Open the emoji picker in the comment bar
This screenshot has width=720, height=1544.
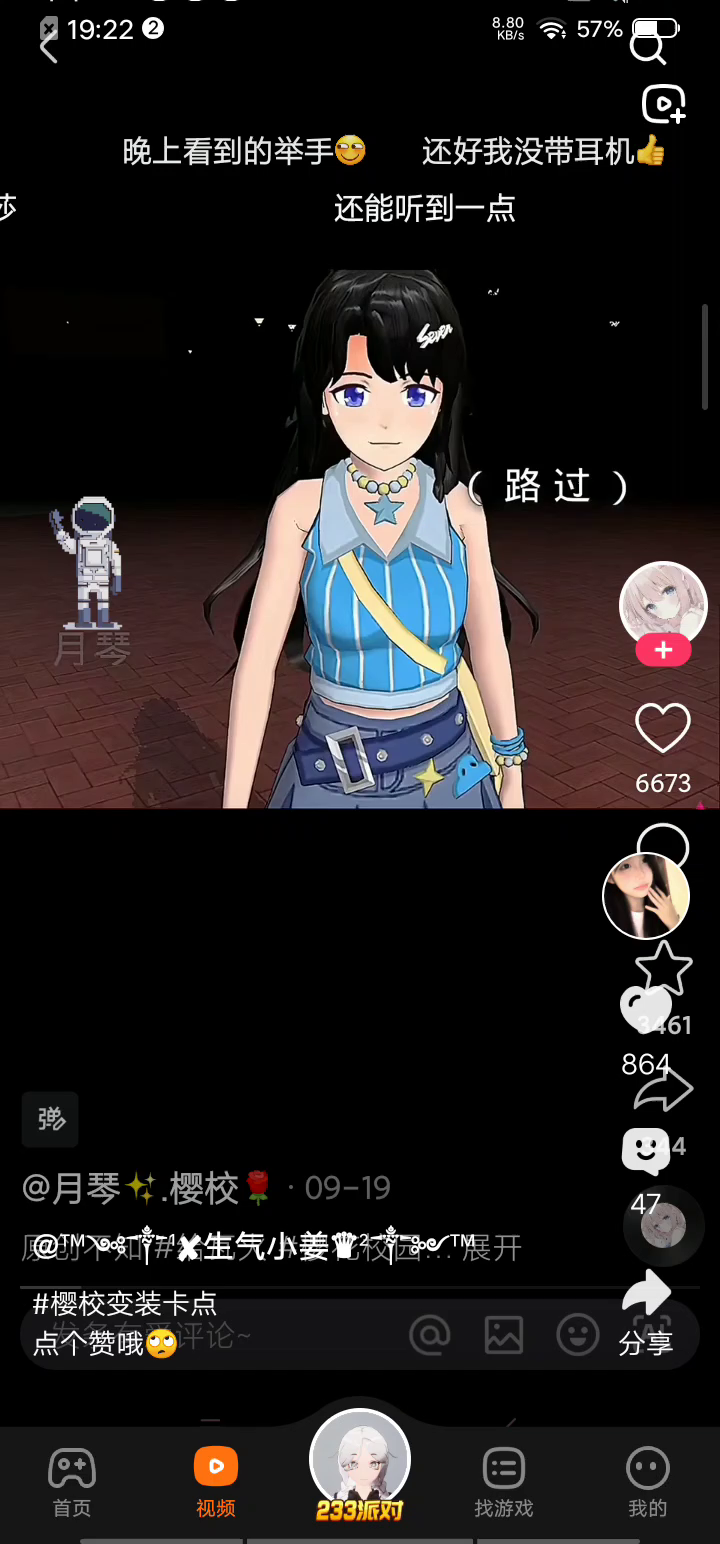coord(577,1335)
